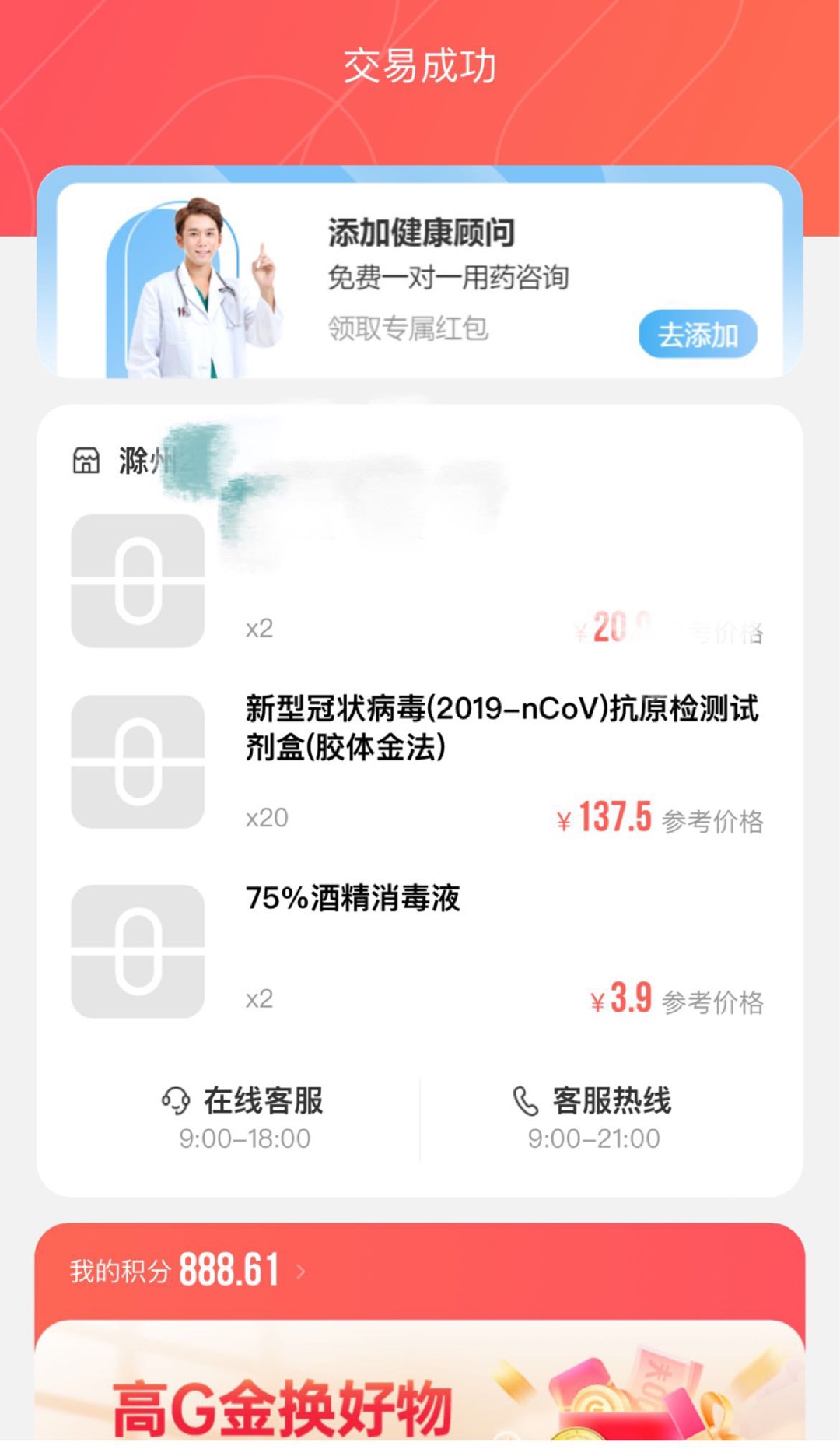
Task: Tap the 去添加 button
Action: coord(698,335)
